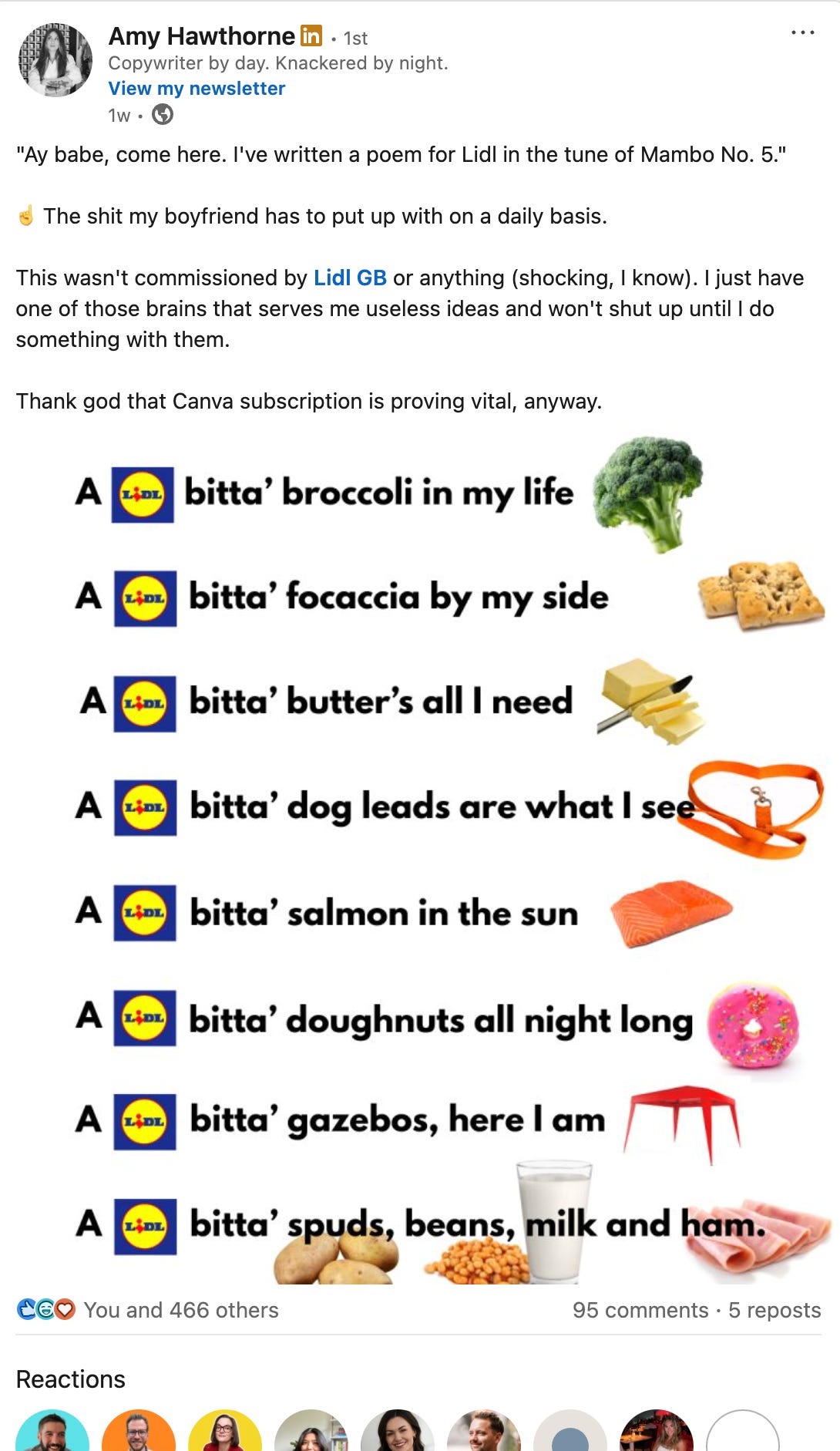Open the Lidl GB company mention
The image size is (840, 1451).
(350, 278)
